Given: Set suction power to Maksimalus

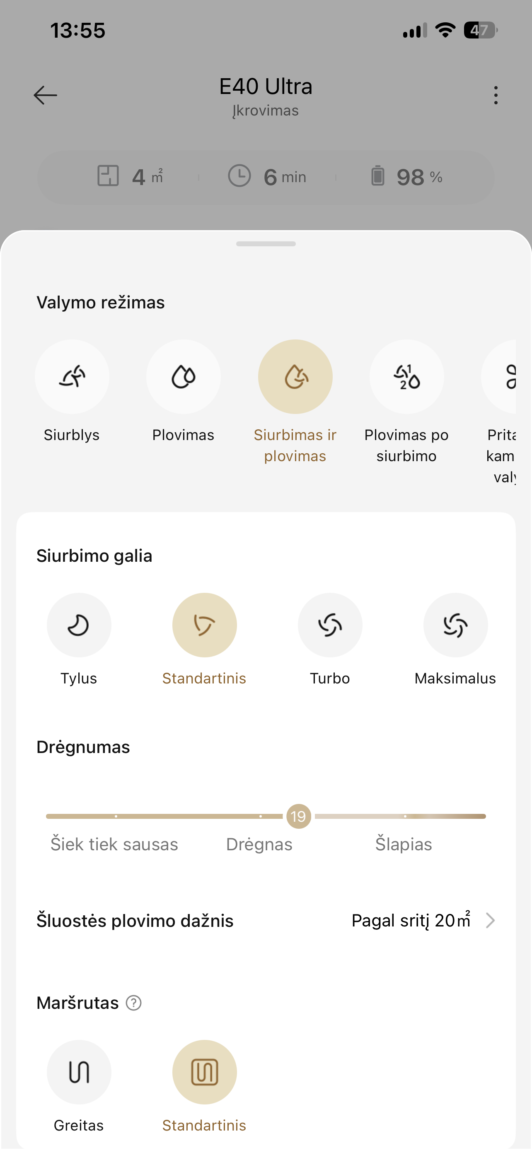Looking at the screenshot, I should 456,626.
